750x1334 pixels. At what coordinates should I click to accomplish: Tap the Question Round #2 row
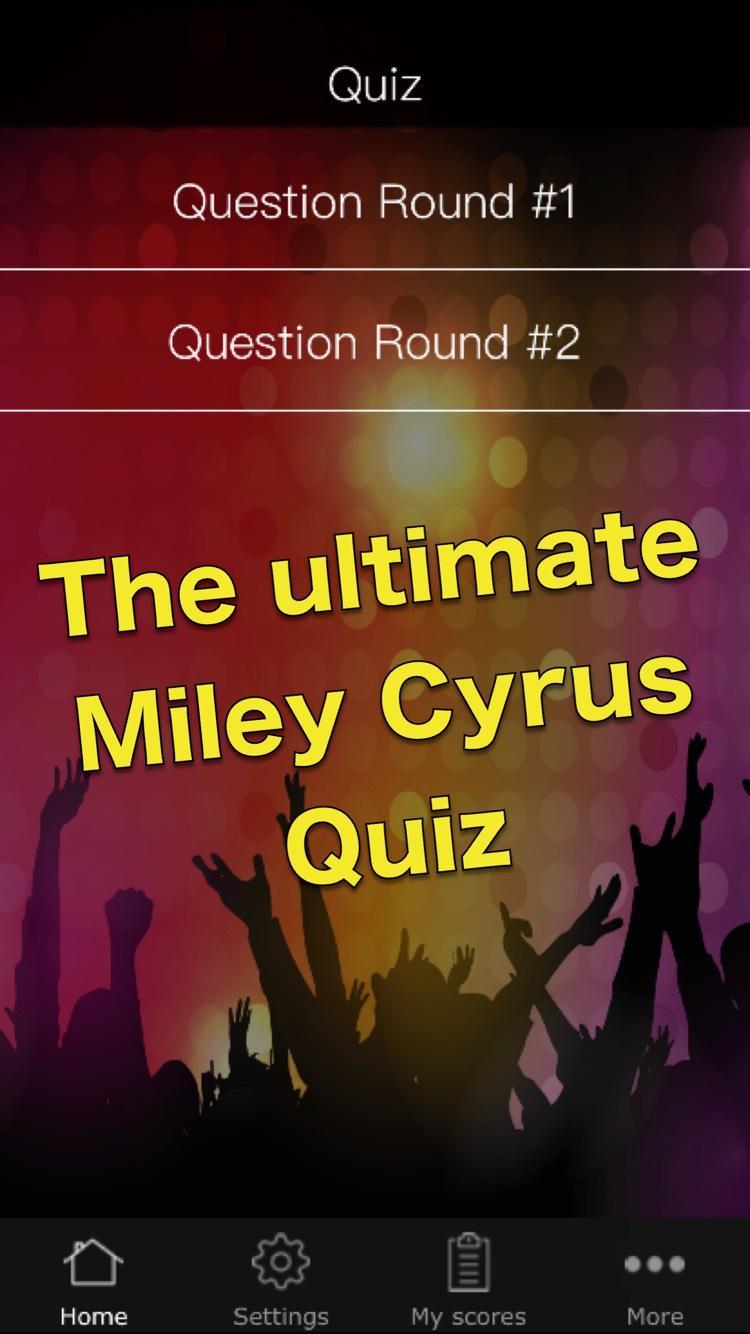point(375,343)
